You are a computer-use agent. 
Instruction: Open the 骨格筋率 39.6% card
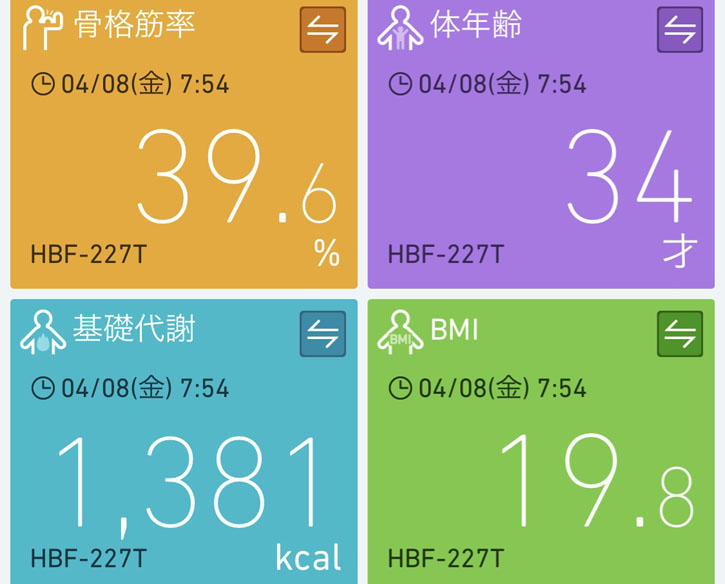click(x=184, y=170)
